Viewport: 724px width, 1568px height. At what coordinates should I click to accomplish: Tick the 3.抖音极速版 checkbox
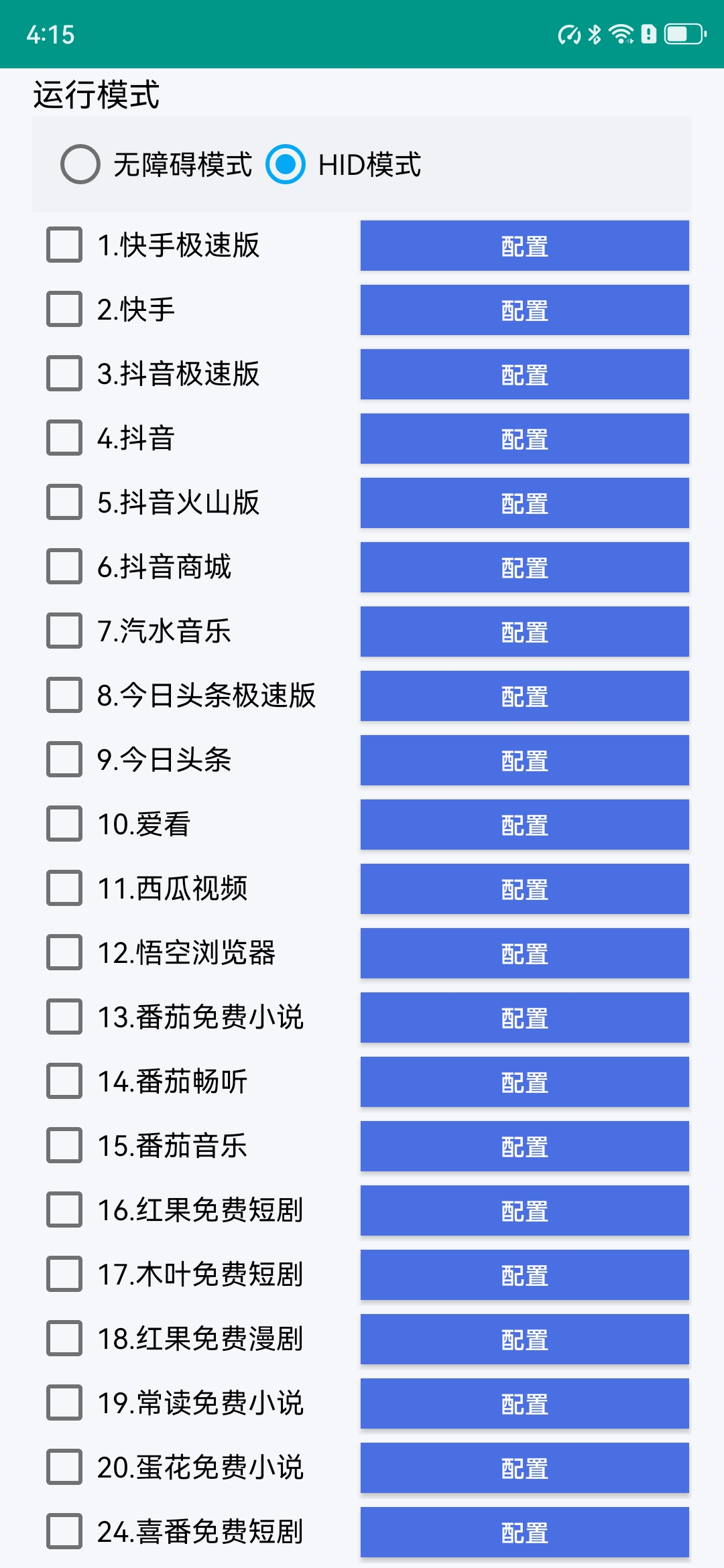pos(64,373)
